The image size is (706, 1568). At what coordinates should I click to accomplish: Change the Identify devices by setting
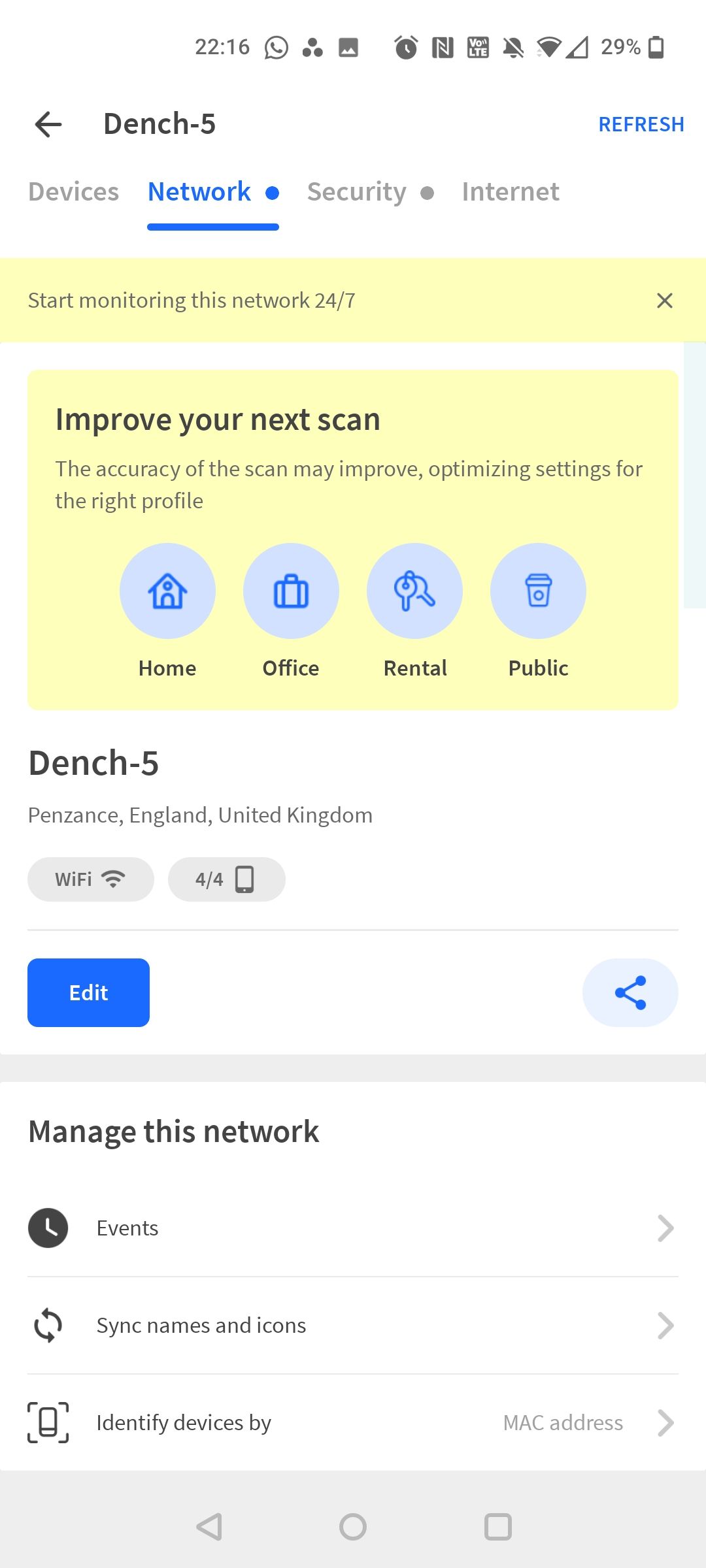[353, 1422]
